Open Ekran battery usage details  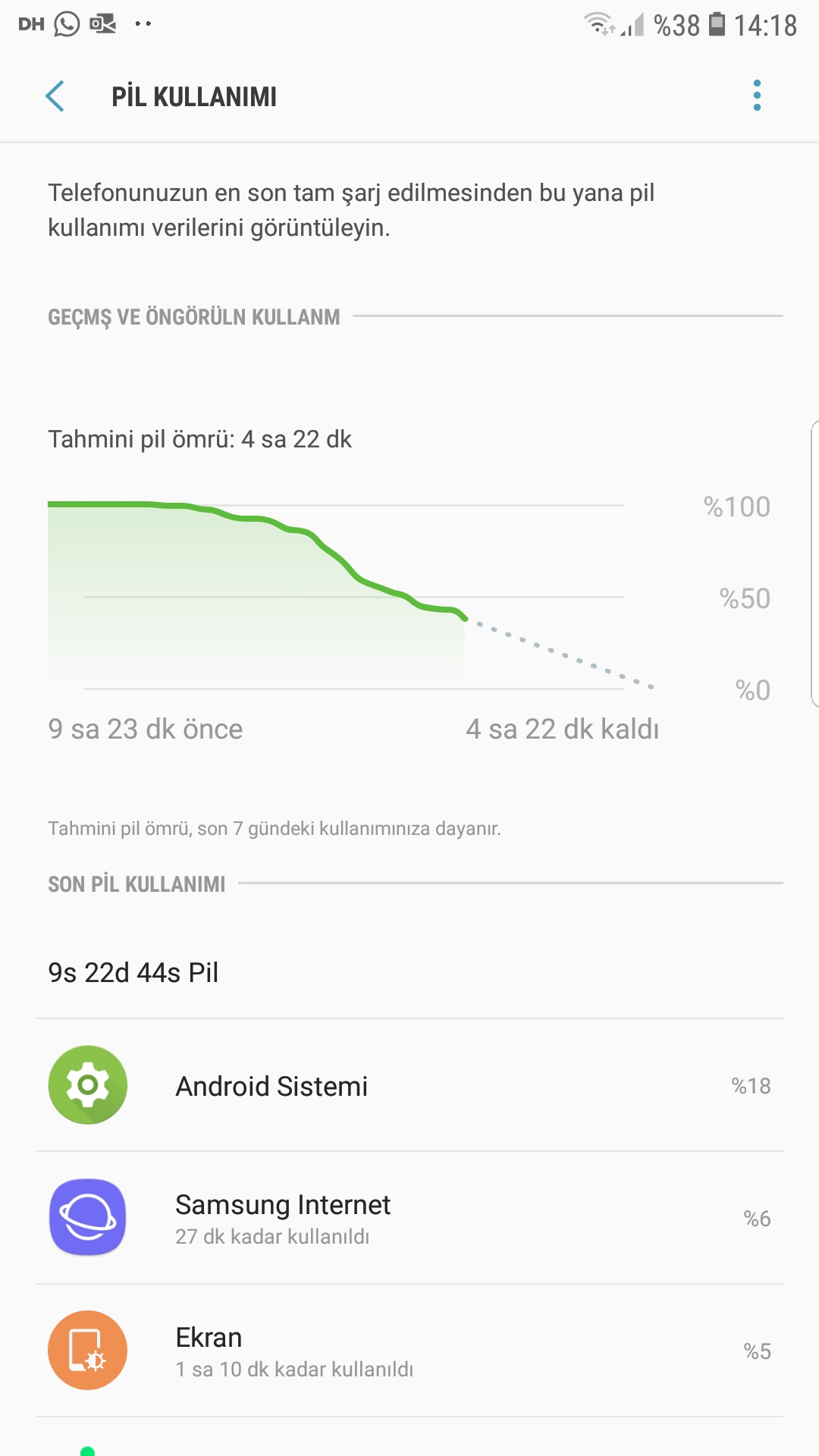click(x=409, y=1351)
